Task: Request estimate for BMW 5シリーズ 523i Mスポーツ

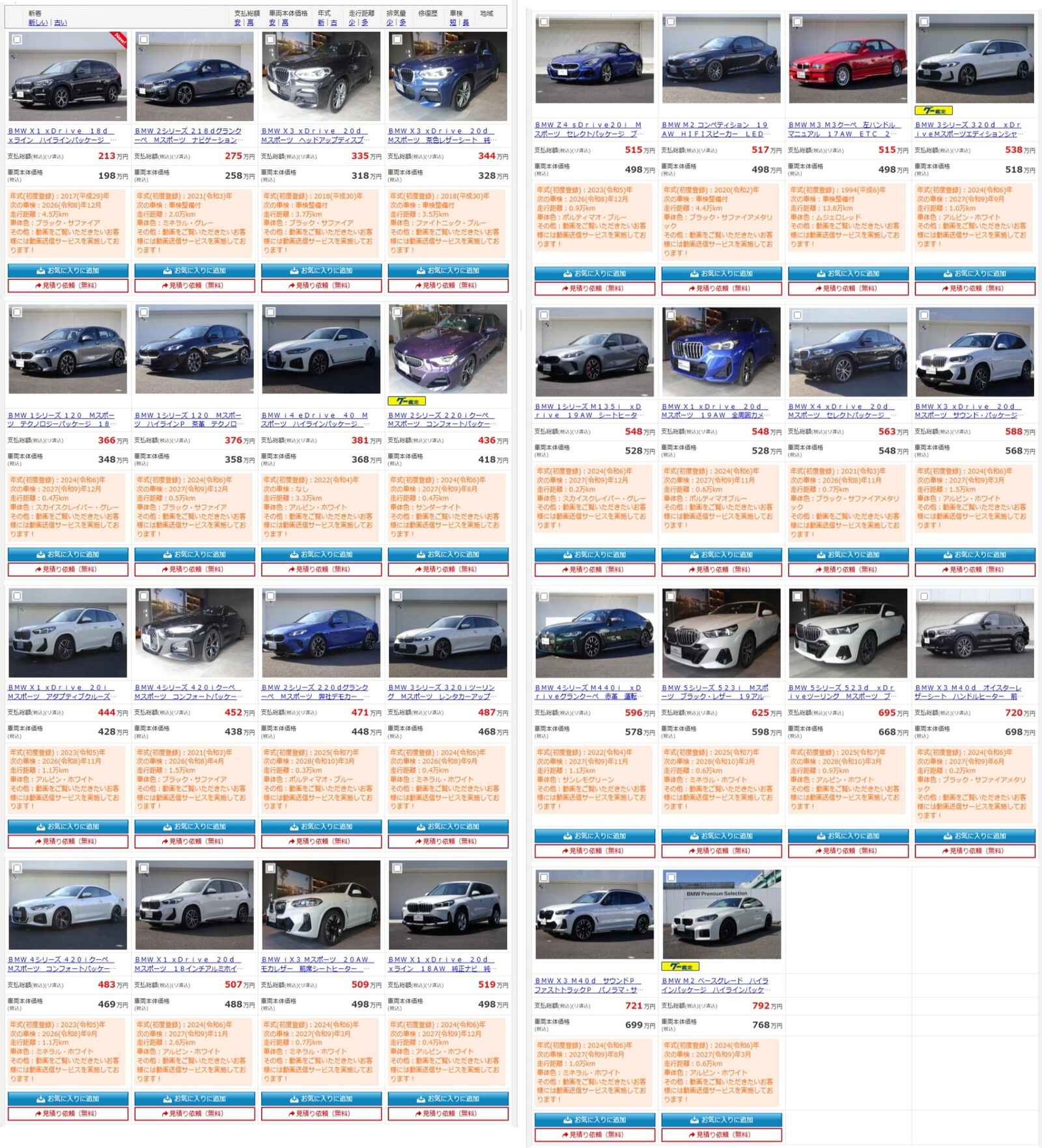Action: (721, 850)
